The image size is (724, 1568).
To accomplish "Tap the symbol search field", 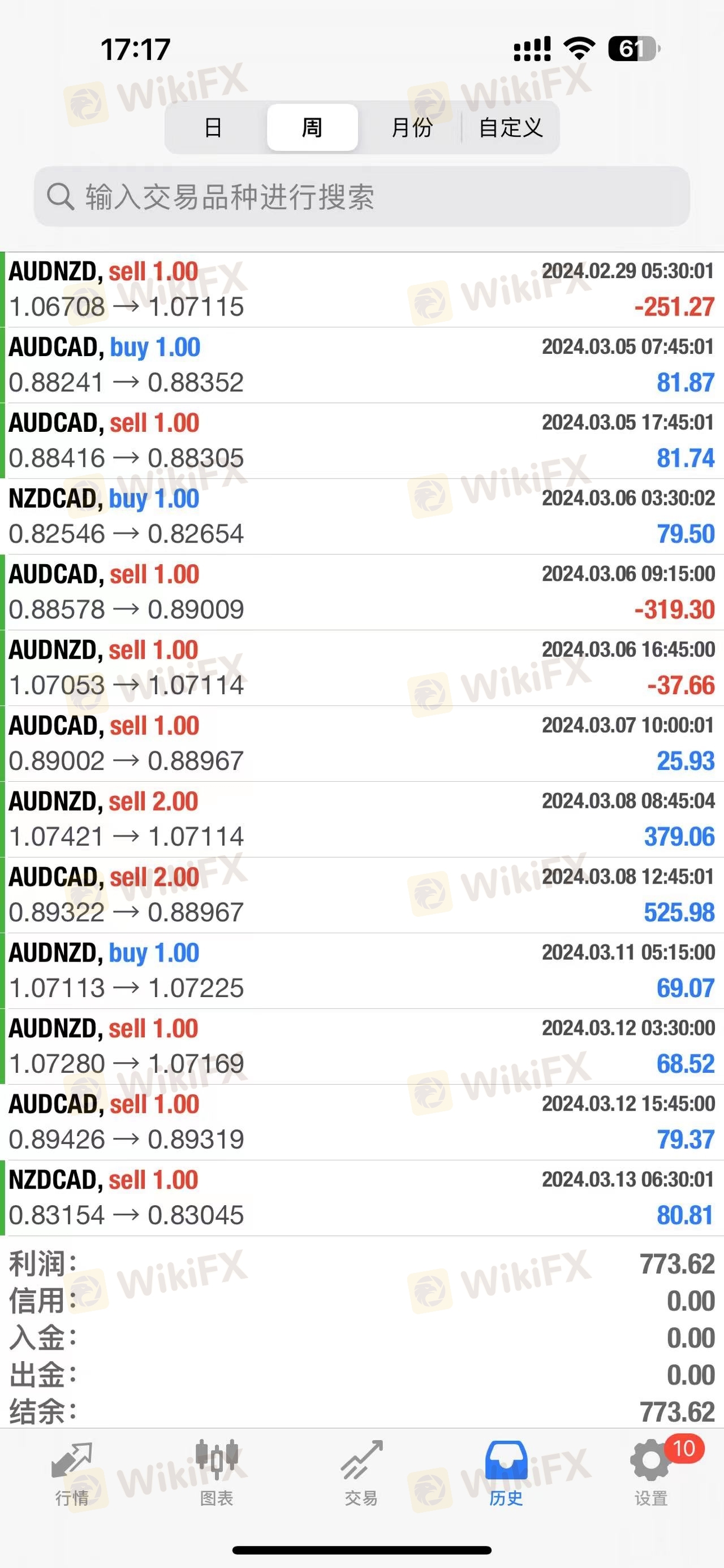I will coord(361,197).
